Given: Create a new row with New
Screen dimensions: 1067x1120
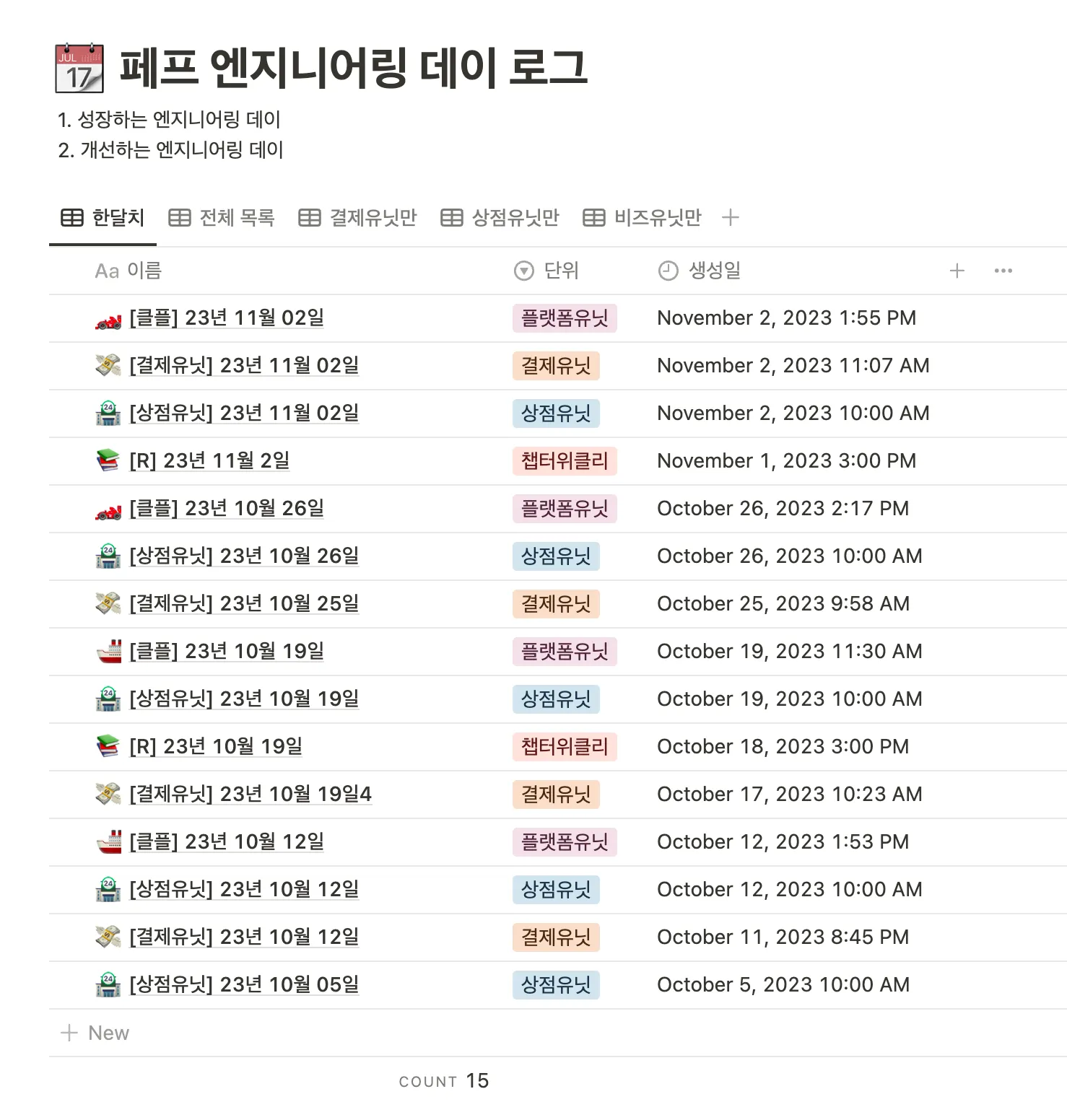Looking at the screenshot, I should [95, 1033].
